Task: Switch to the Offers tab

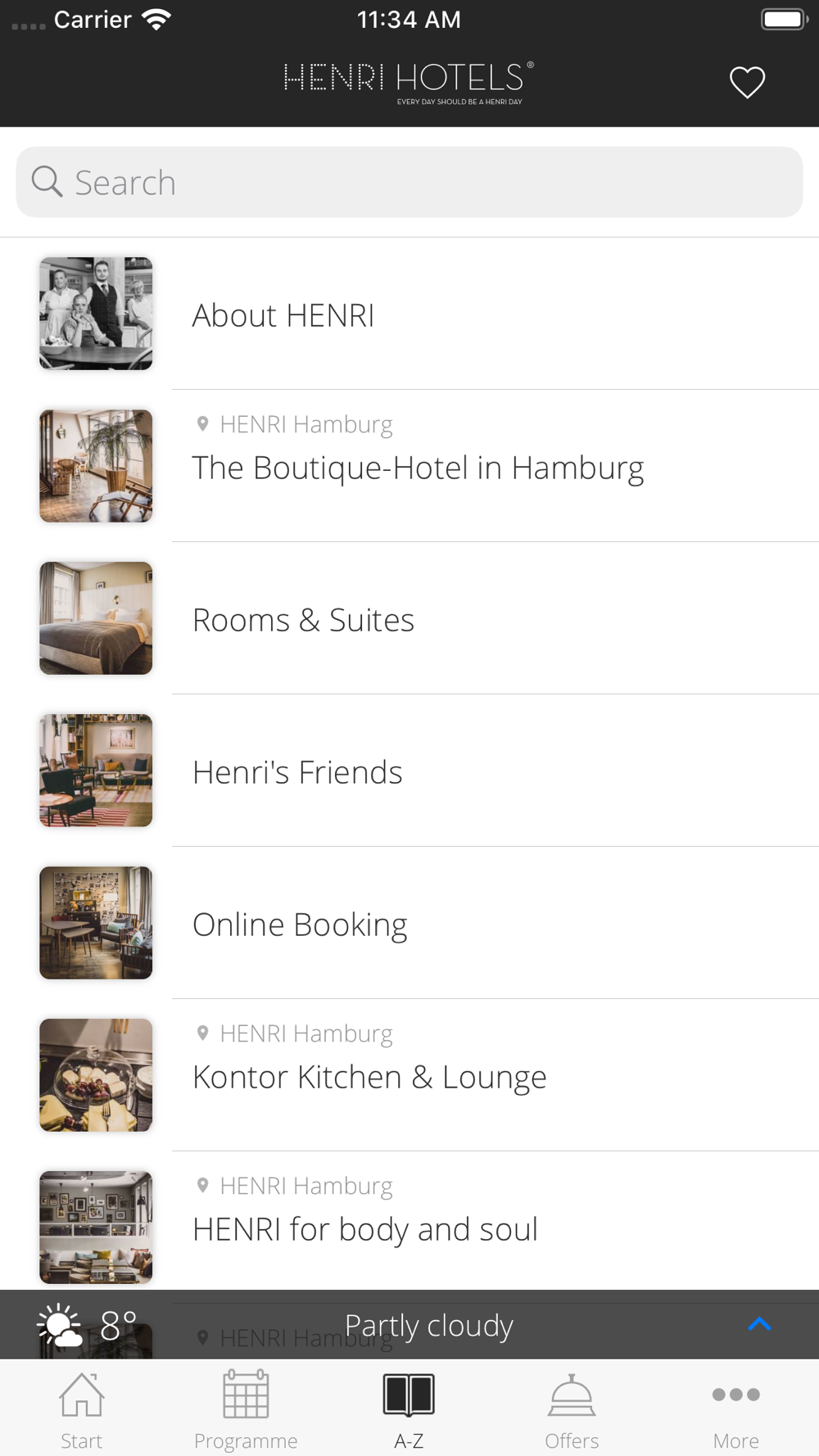Action: [572, 1410]
